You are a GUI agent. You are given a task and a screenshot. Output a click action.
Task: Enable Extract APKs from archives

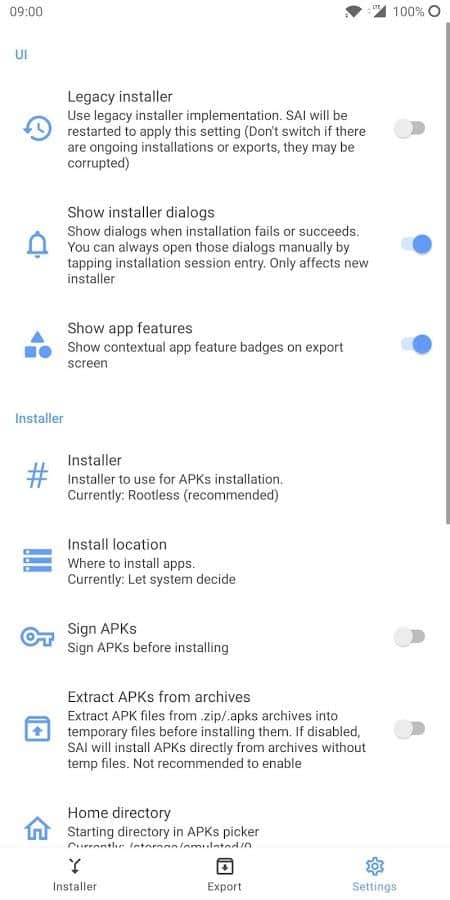point(409,729)
